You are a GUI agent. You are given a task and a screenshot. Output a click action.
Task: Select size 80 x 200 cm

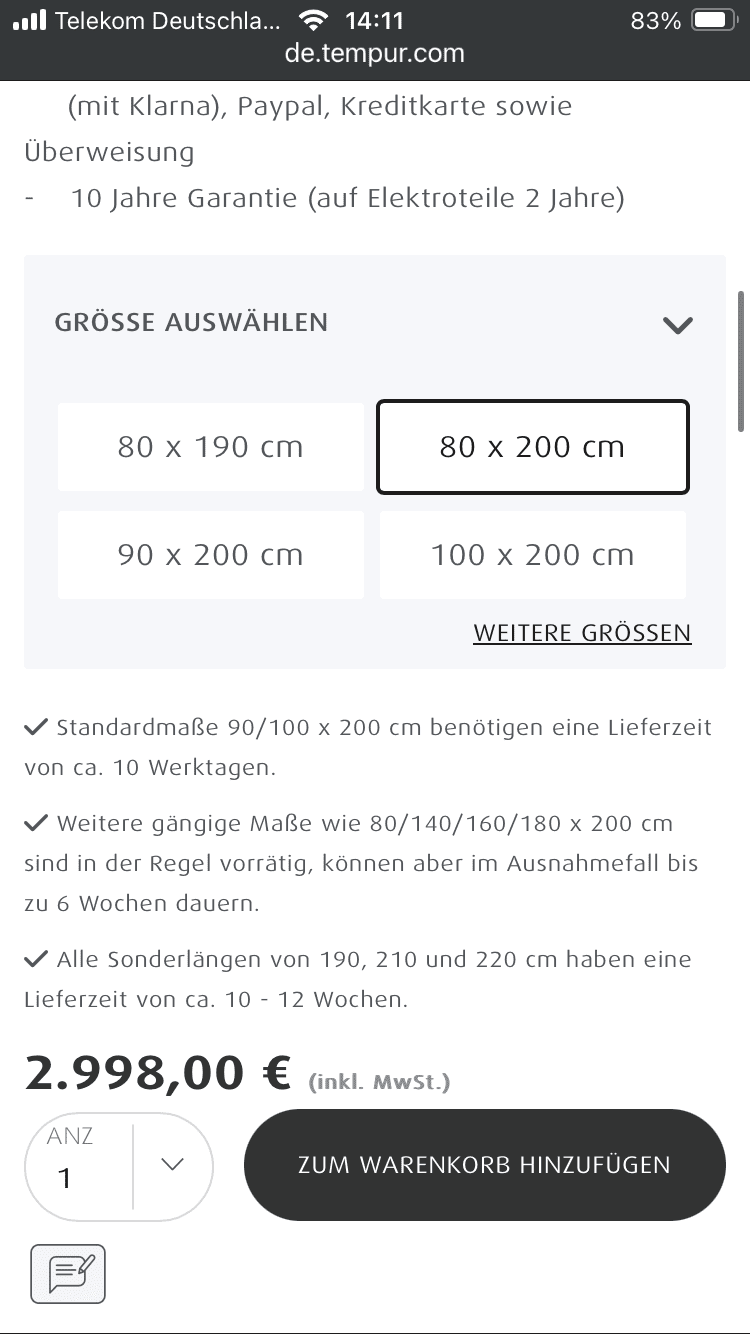tap(533, 447)
